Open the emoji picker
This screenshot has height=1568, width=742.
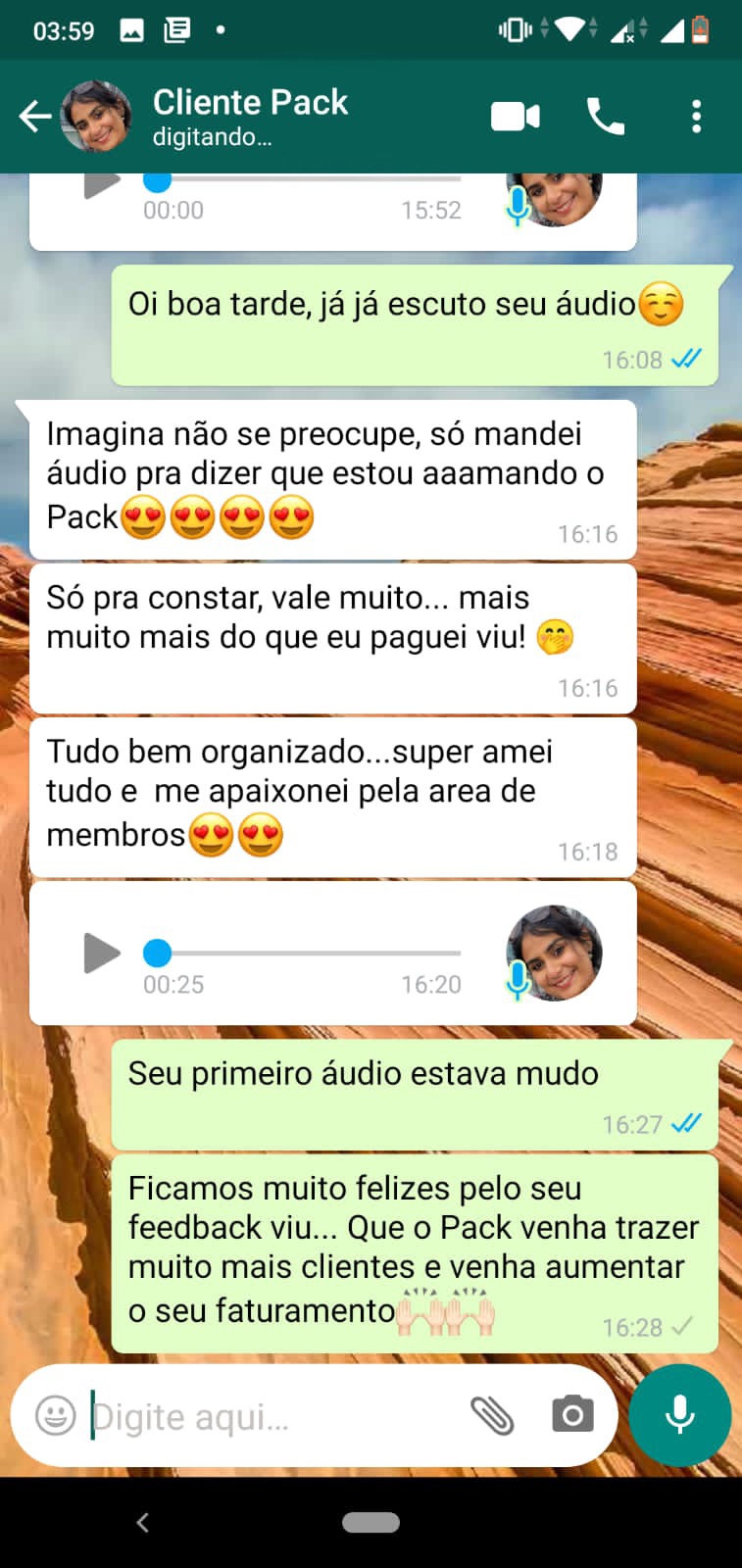55,1416
